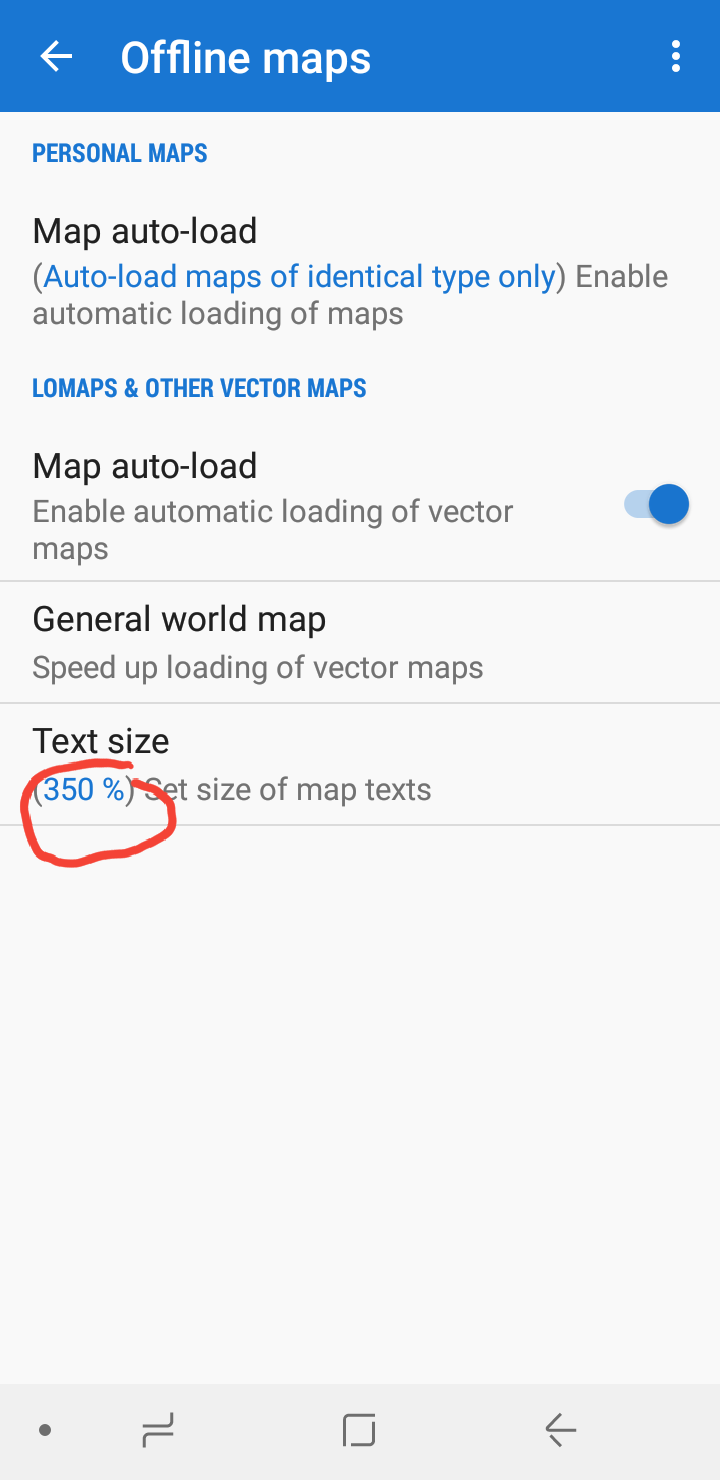Open recent apps from navigation bar
Image resolution: width=720 pixels, height=1480 pixels.
[x=158, y=1430]
